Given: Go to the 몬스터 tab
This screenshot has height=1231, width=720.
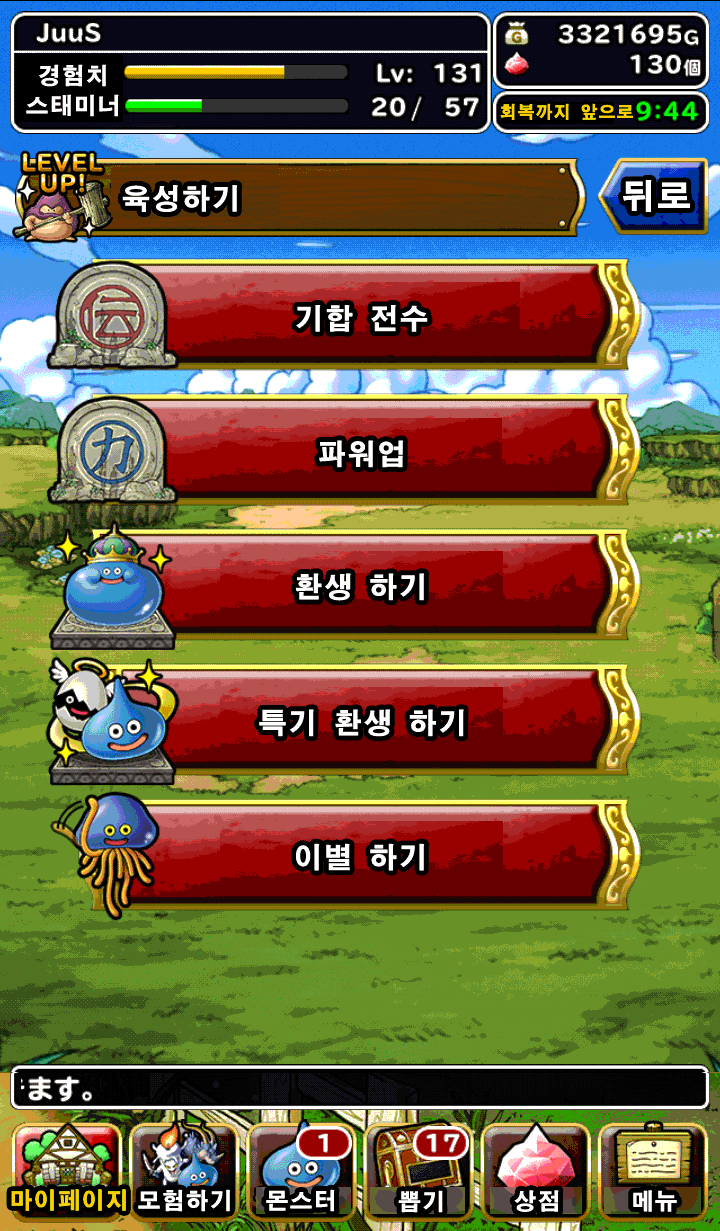Looking at the screenshot, I should pyautogui.click(x=301, y=1168).
